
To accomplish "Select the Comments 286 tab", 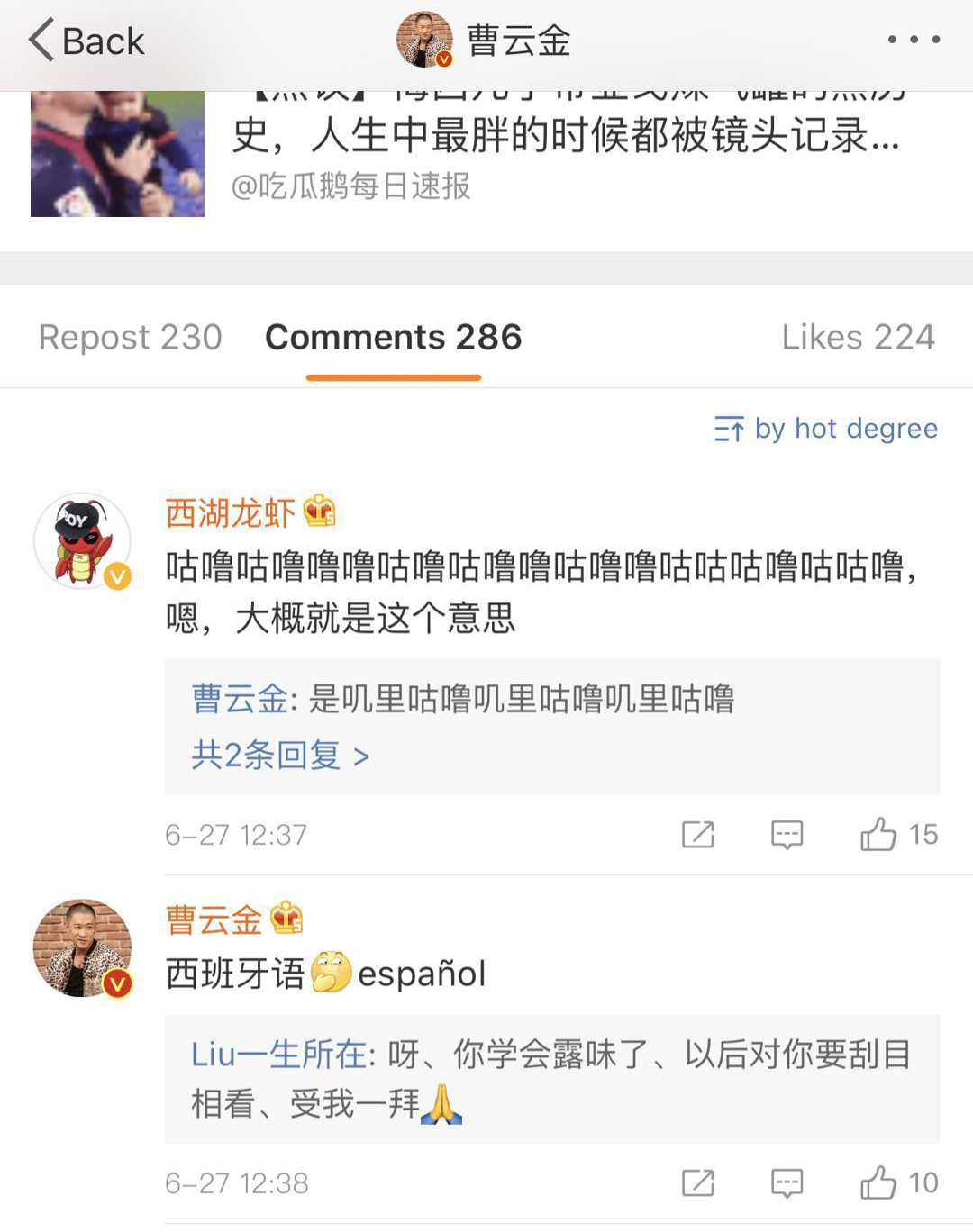I will [393, 337].
